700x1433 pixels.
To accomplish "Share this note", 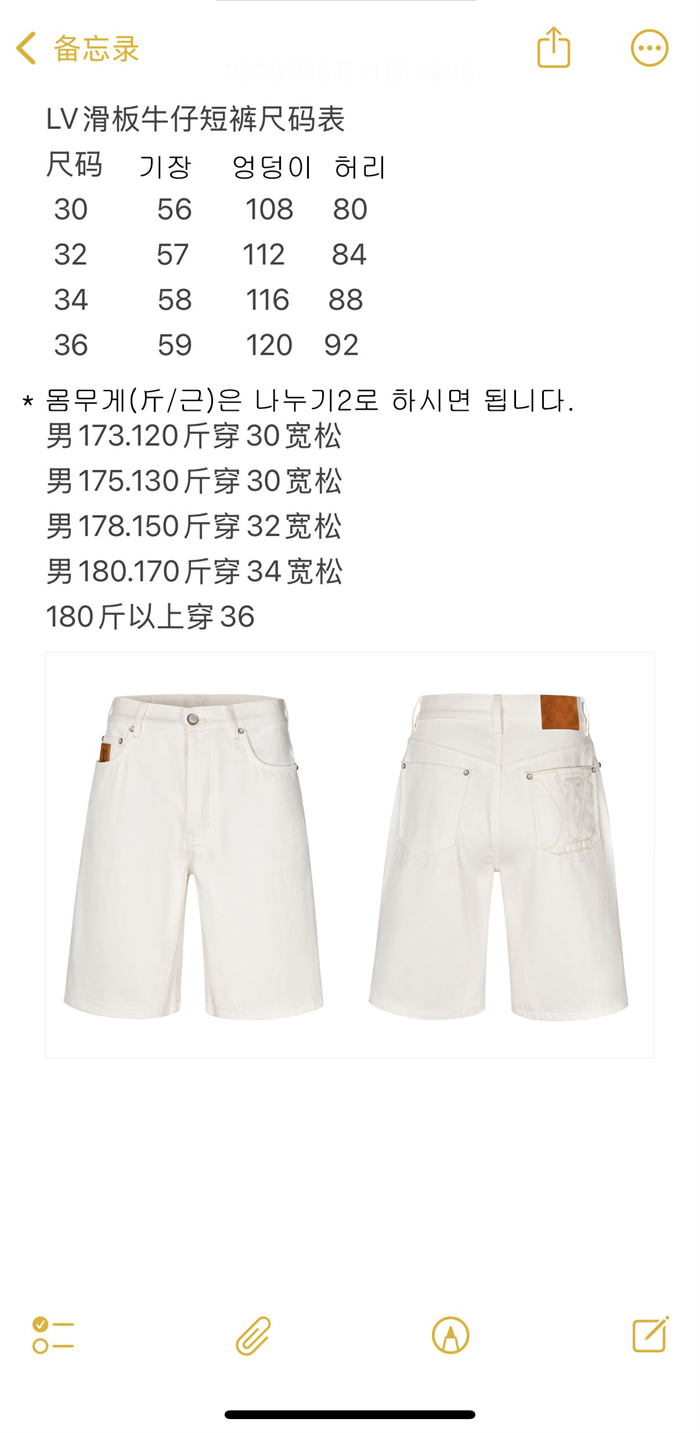I will pyautogui.click(x=553, y=48).
